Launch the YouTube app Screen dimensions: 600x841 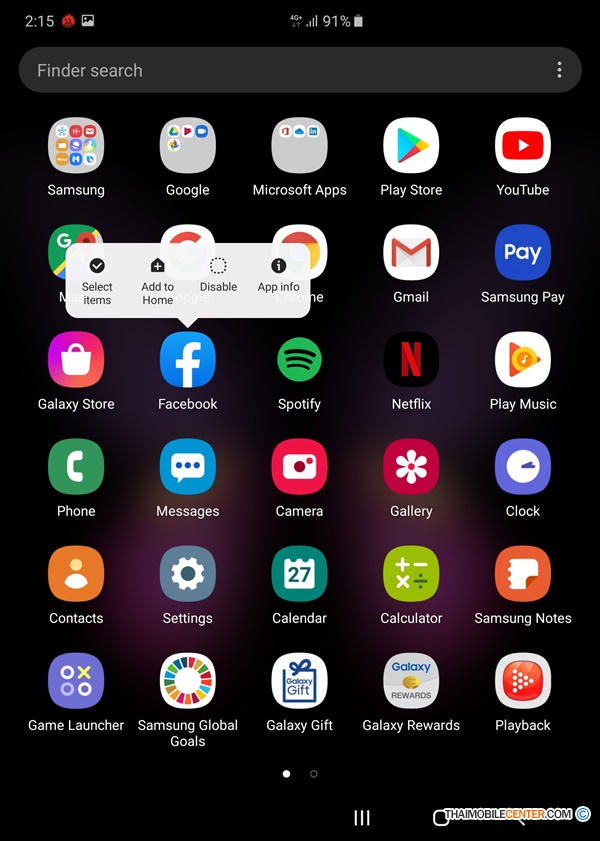[522, 146]
